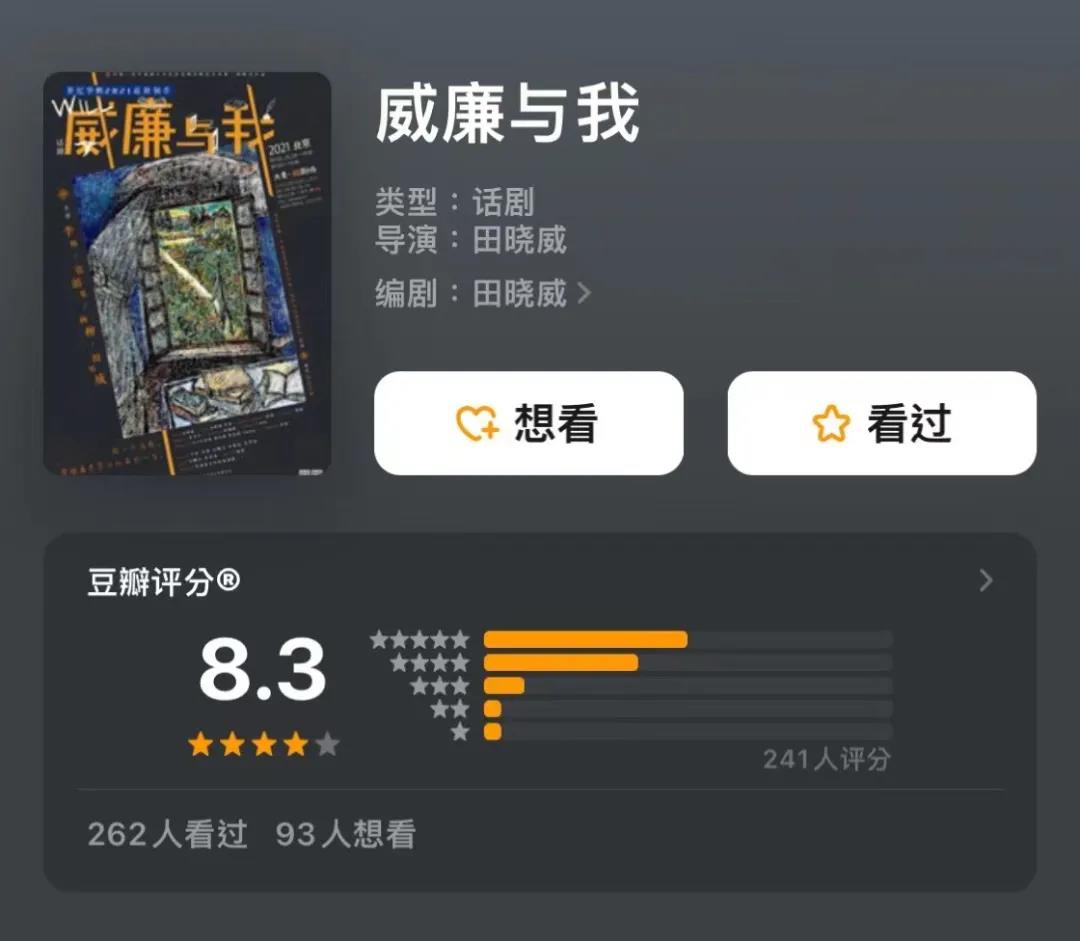Open the 威廉与我 poster image

[187, 273]
